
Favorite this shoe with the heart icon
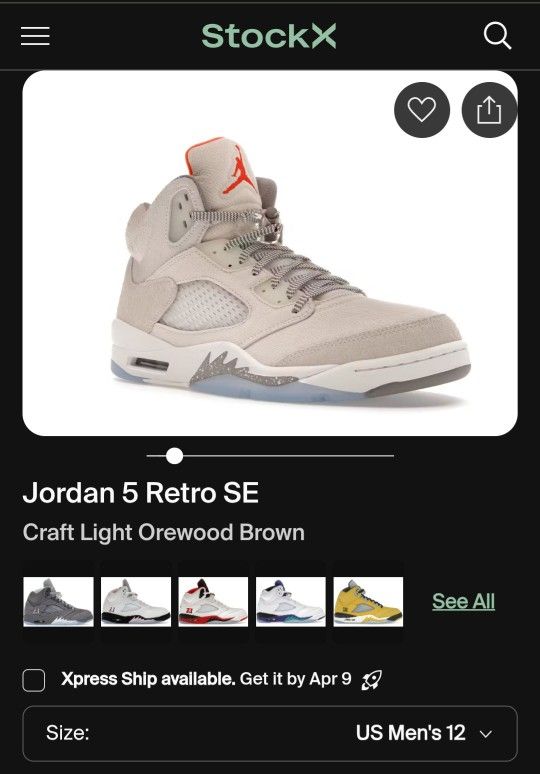(422, 110)
